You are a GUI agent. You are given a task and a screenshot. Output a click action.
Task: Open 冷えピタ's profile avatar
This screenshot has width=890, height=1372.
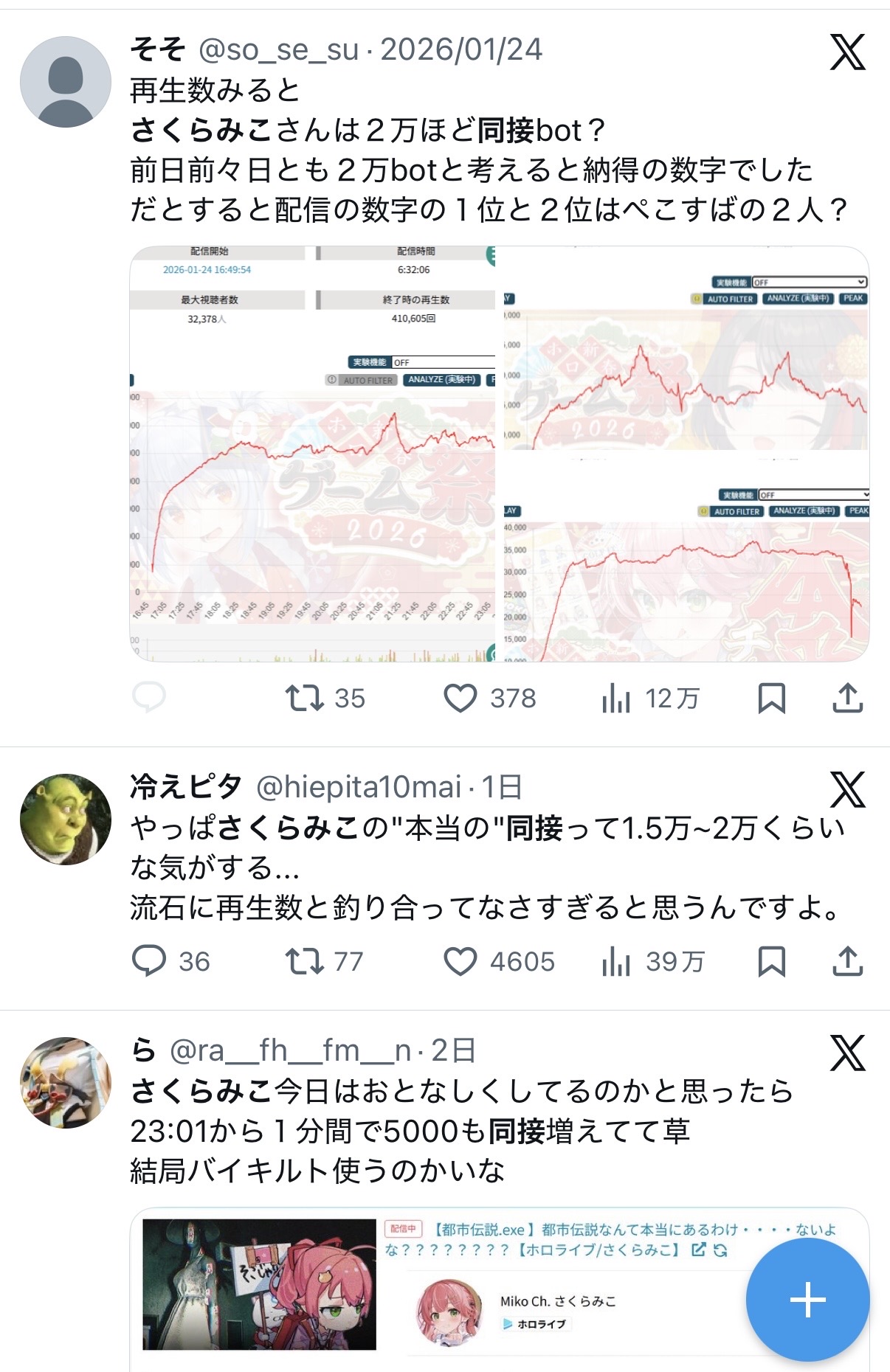click(x=66, y=819)
